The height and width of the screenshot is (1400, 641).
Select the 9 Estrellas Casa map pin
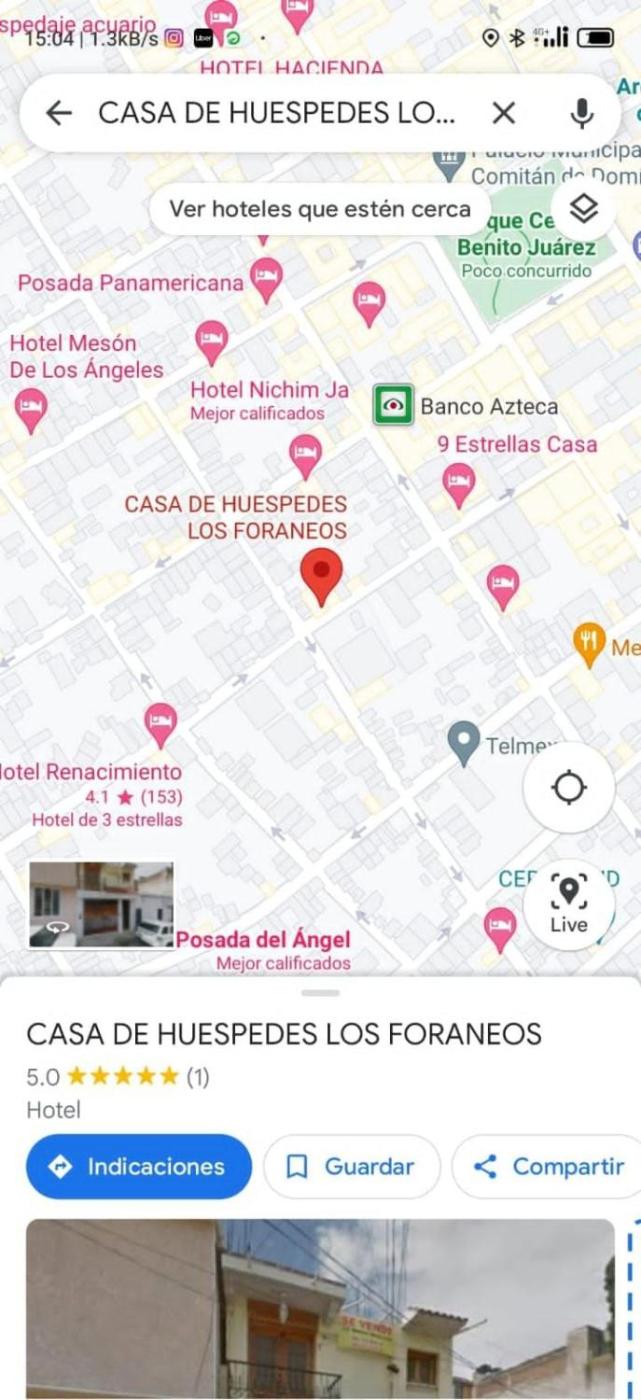459,482
